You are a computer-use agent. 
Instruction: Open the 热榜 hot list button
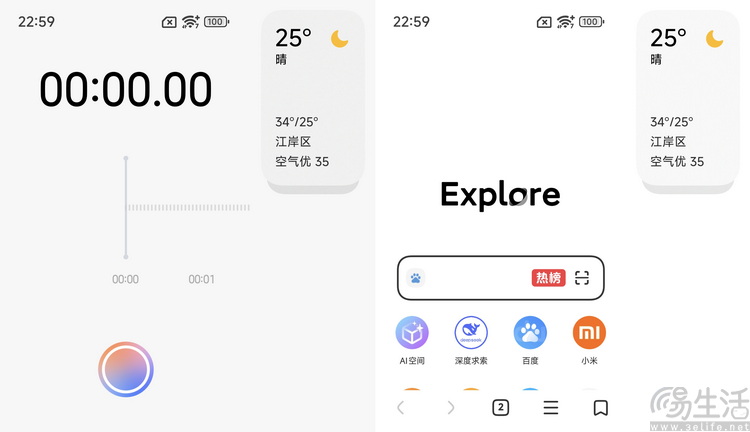click(548, 278)
